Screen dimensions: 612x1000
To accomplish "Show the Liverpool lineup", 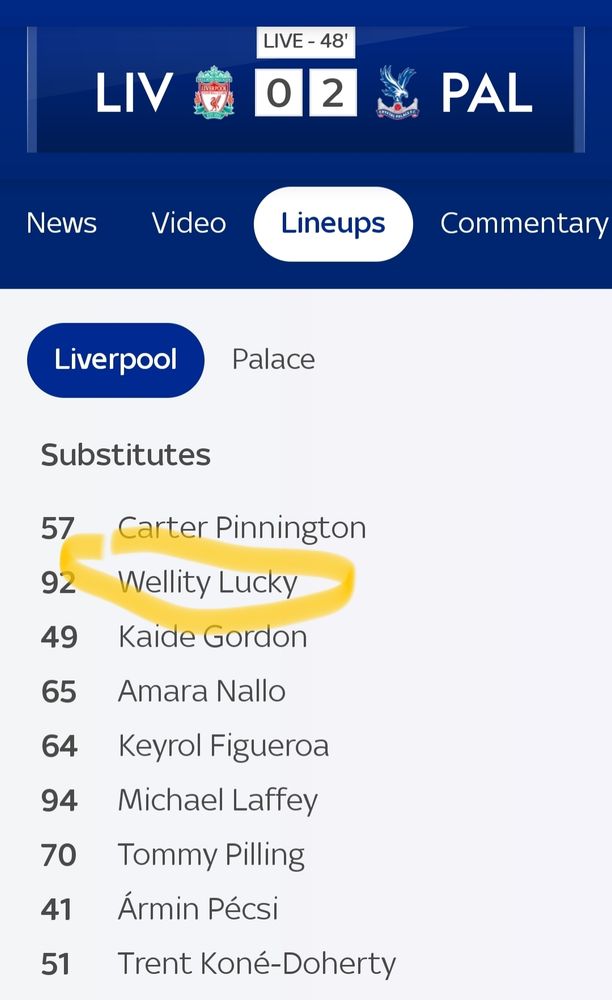I will click(115, 360).
